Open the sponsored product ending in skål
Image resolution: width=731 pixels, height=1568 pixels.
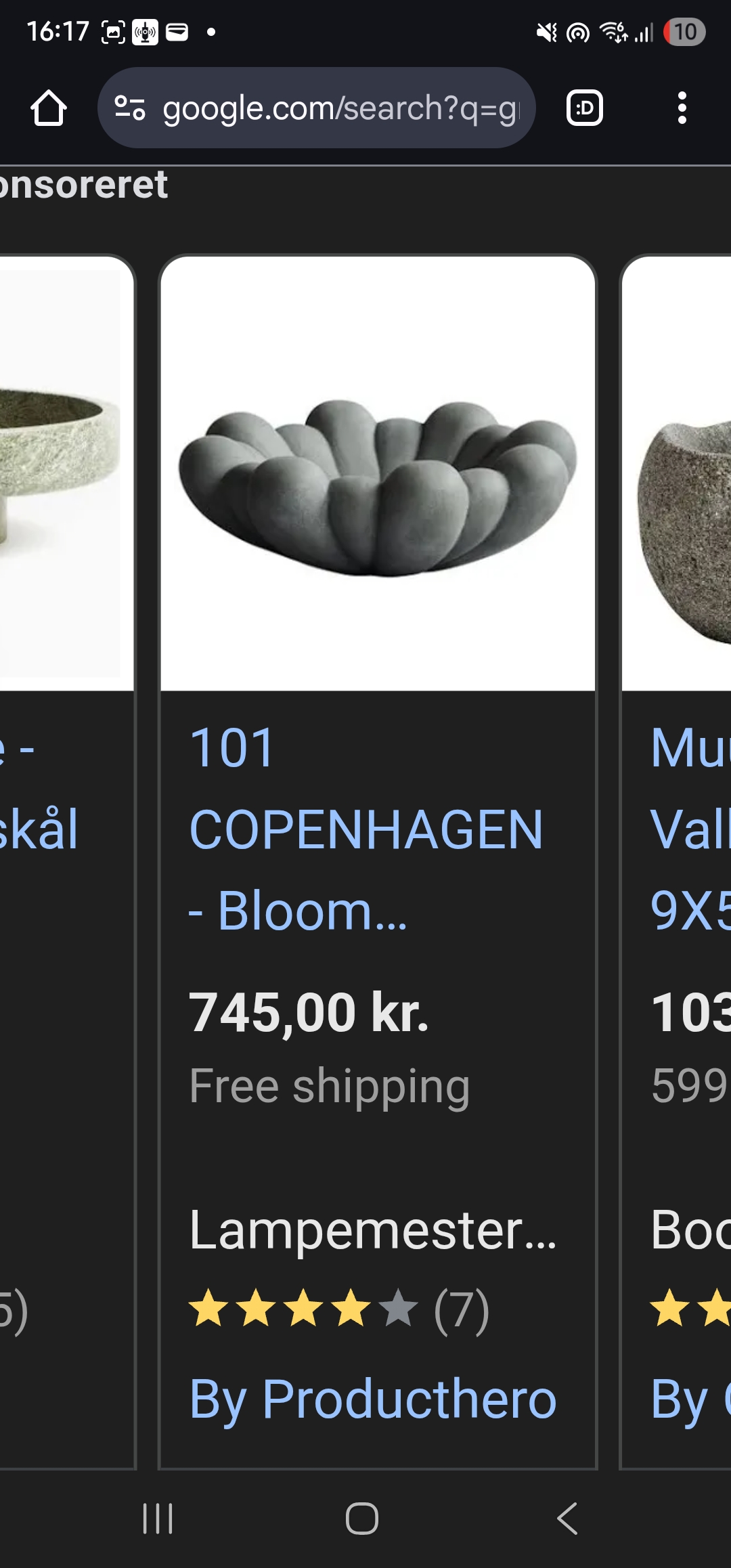(41, 829)
